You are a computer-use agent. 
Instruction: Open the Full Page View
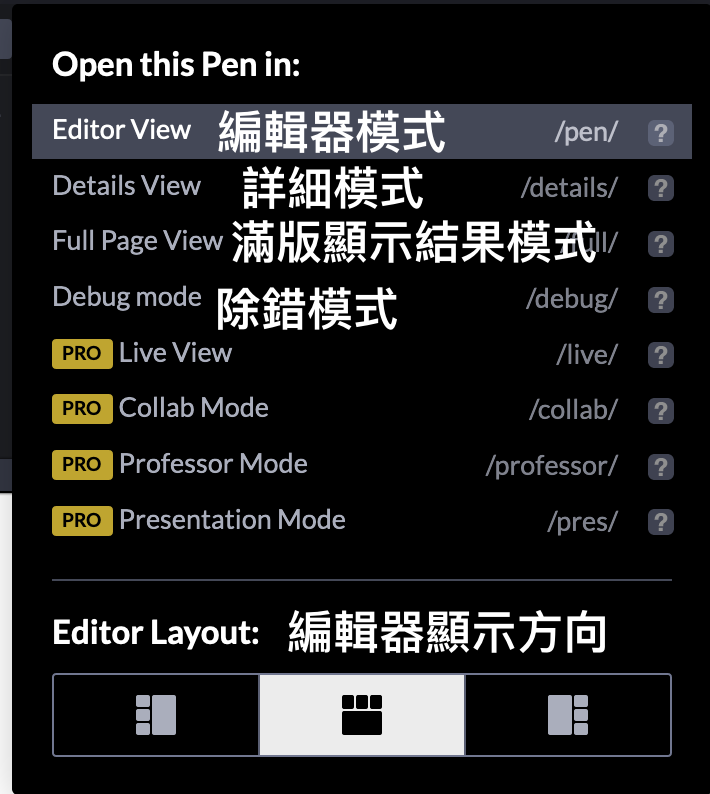point(137,242)
